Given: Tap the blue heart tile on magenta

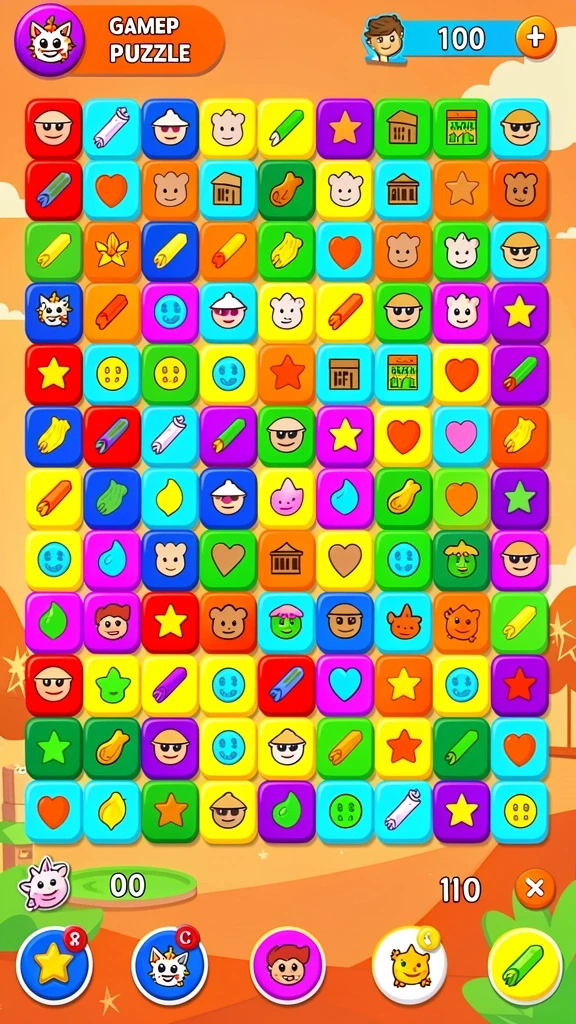Looking at the screenshot, I should [345, 684].
